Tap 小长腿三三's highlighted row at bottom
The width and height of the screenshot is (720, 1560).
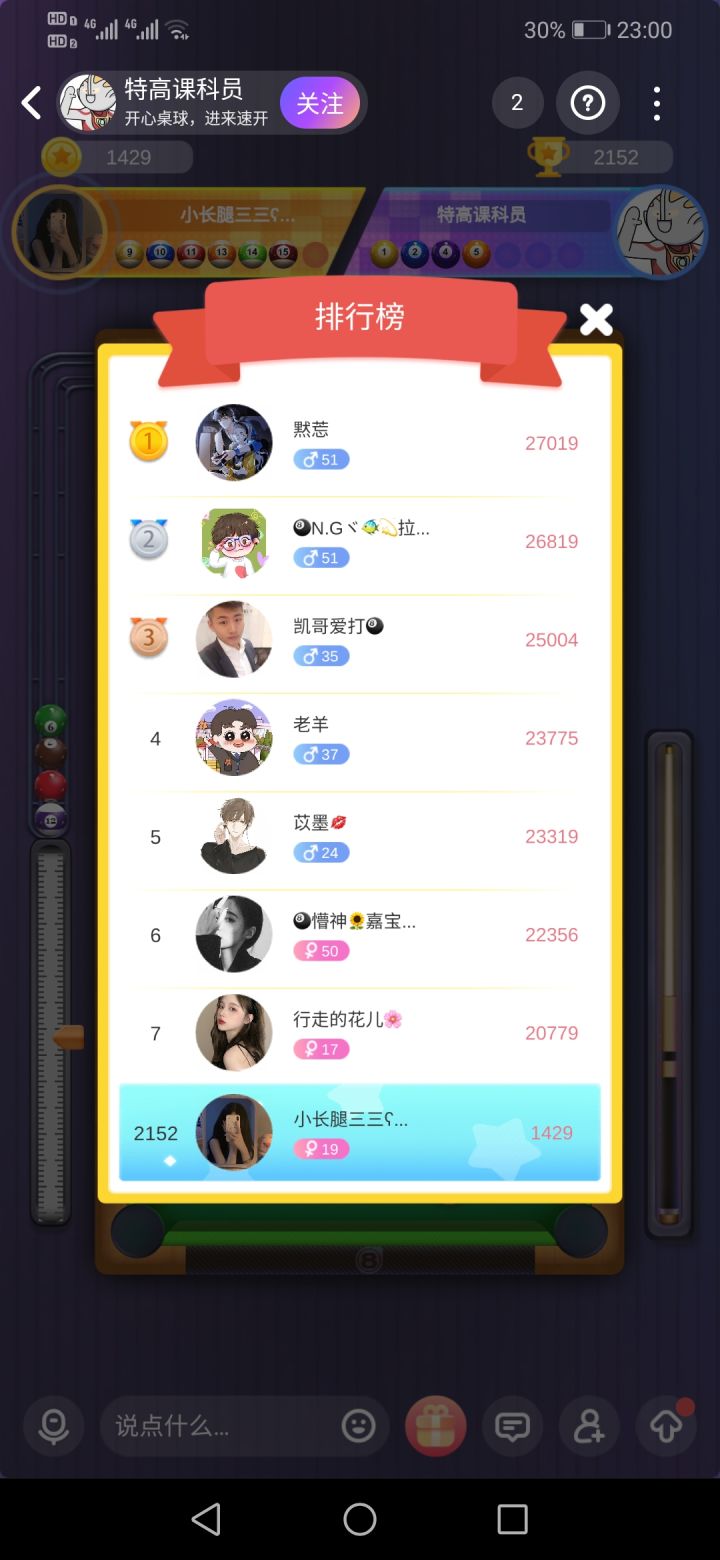[x=359, y=1131]
